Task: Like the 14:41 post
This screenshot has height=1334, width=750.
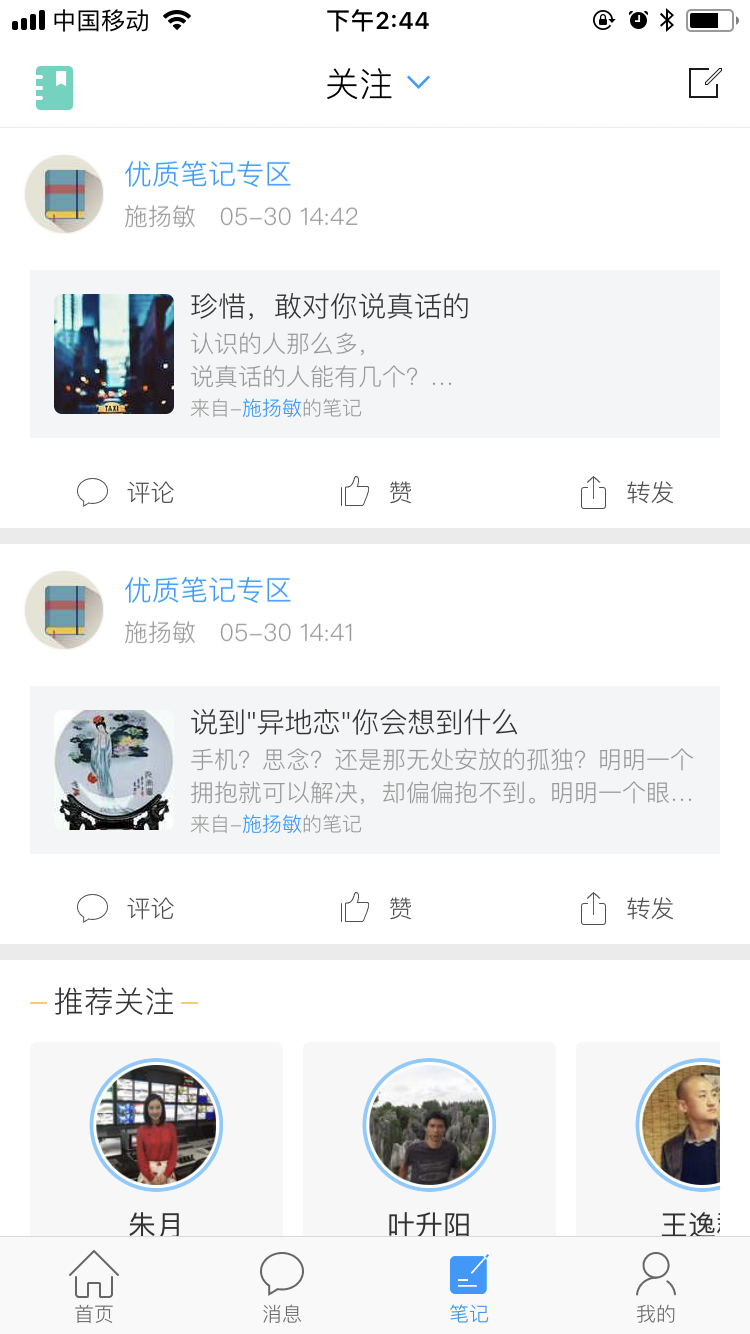Action: click(376, 909)
